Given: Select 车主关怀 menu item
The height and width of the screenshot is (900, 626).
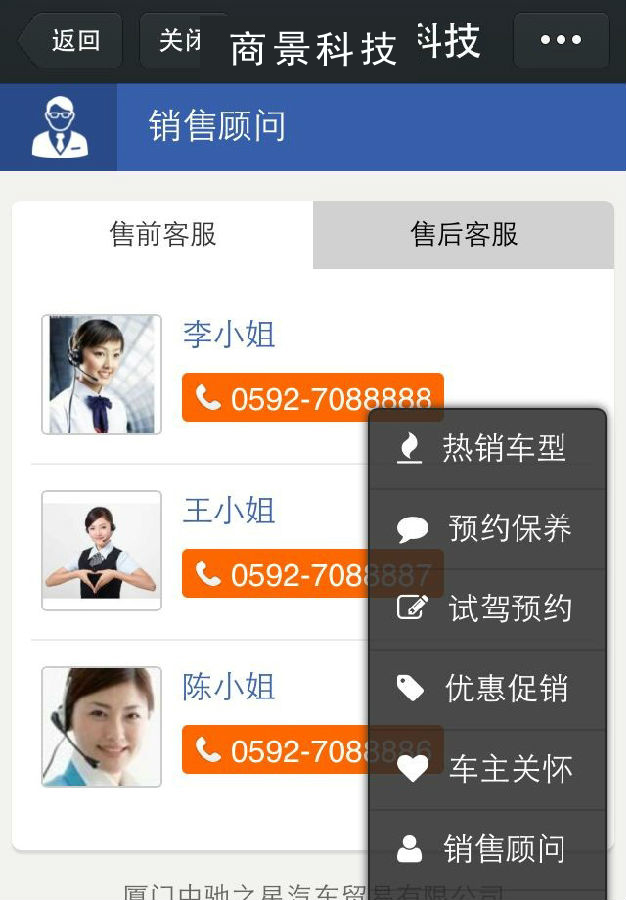Looking at the screenshot, I should pyautogui.click(x=488, y=769).
